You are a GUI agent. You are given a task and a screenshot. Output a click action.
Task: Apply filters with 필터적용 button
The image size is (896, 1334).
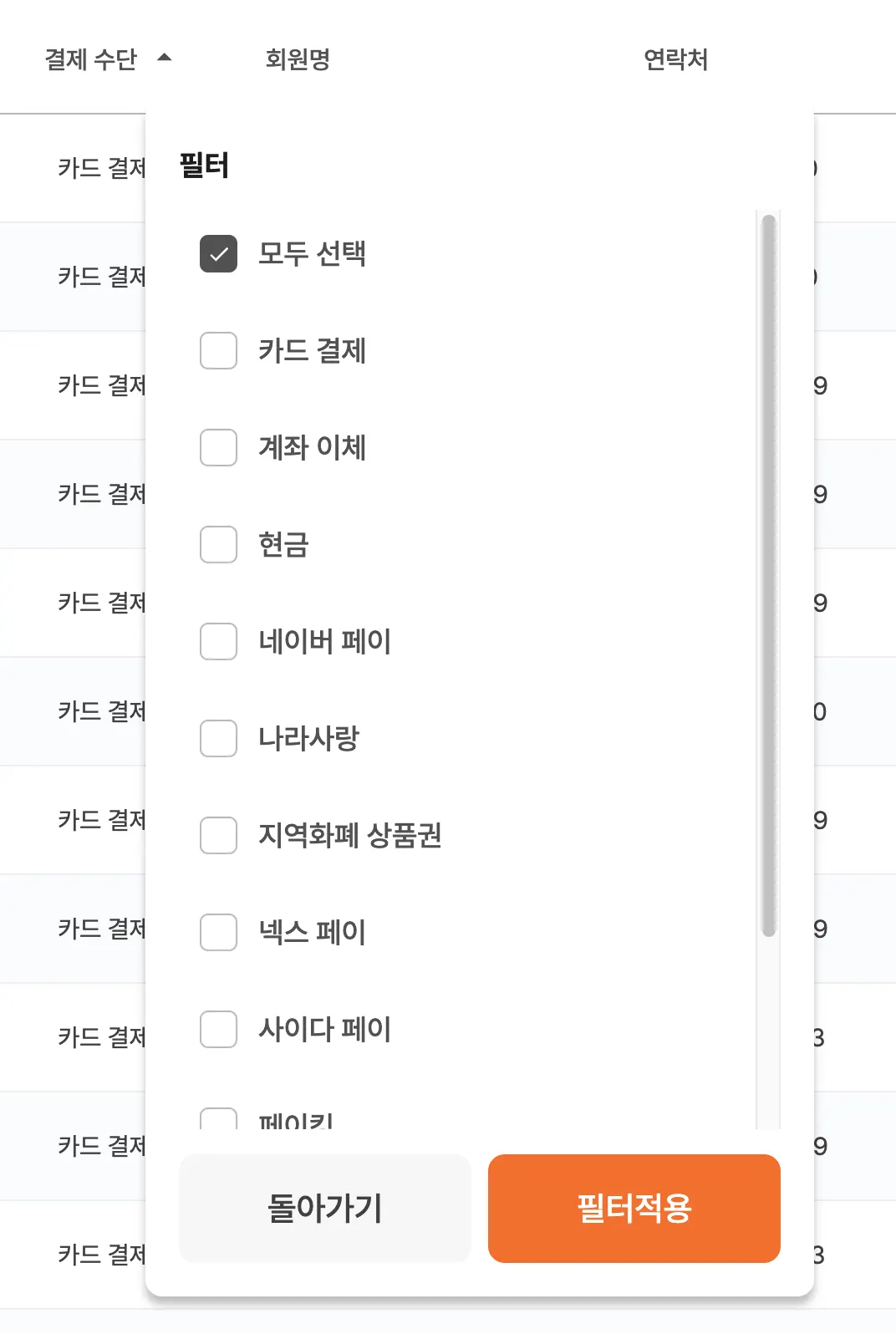pyautogui.click(x=634, y=1209)
